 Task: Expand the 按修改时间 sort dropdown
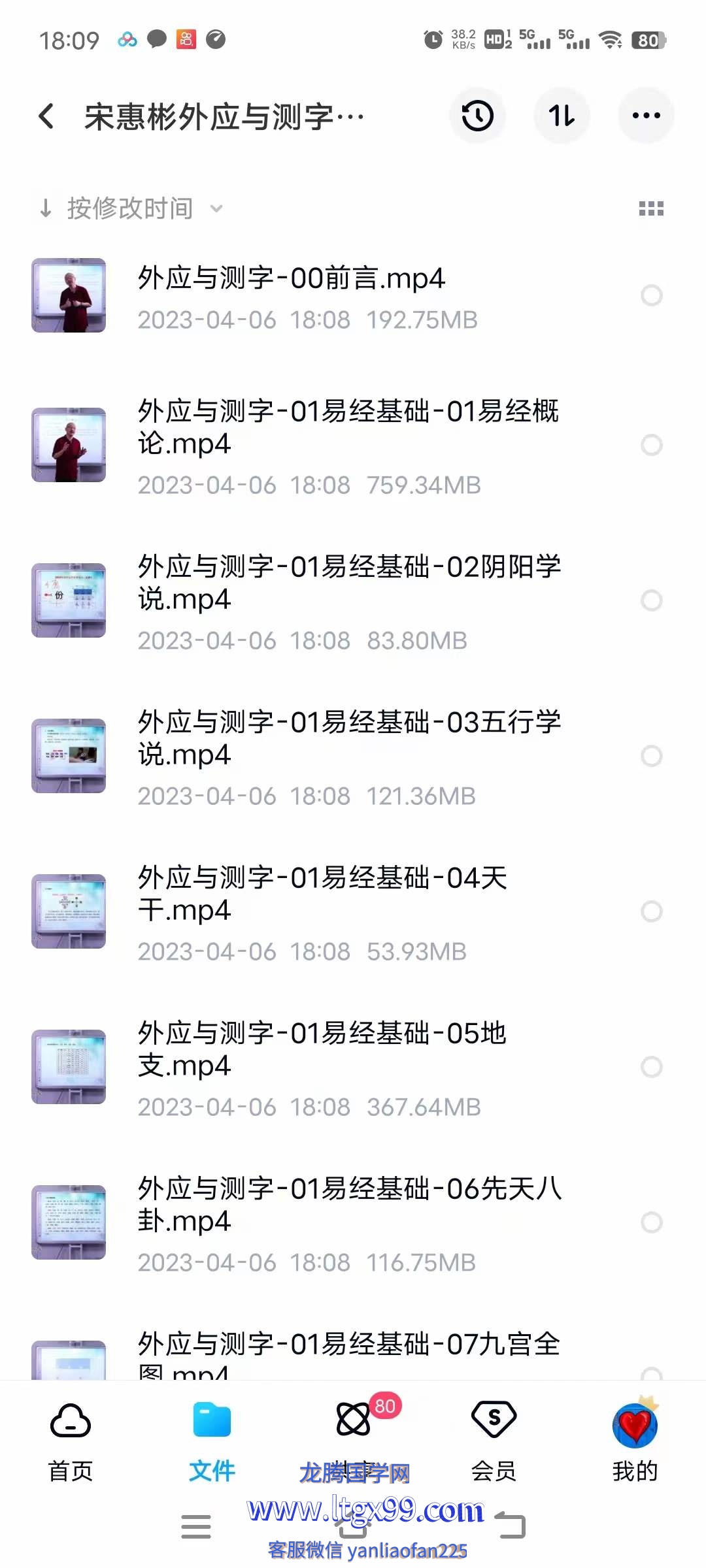click(131, 209)
